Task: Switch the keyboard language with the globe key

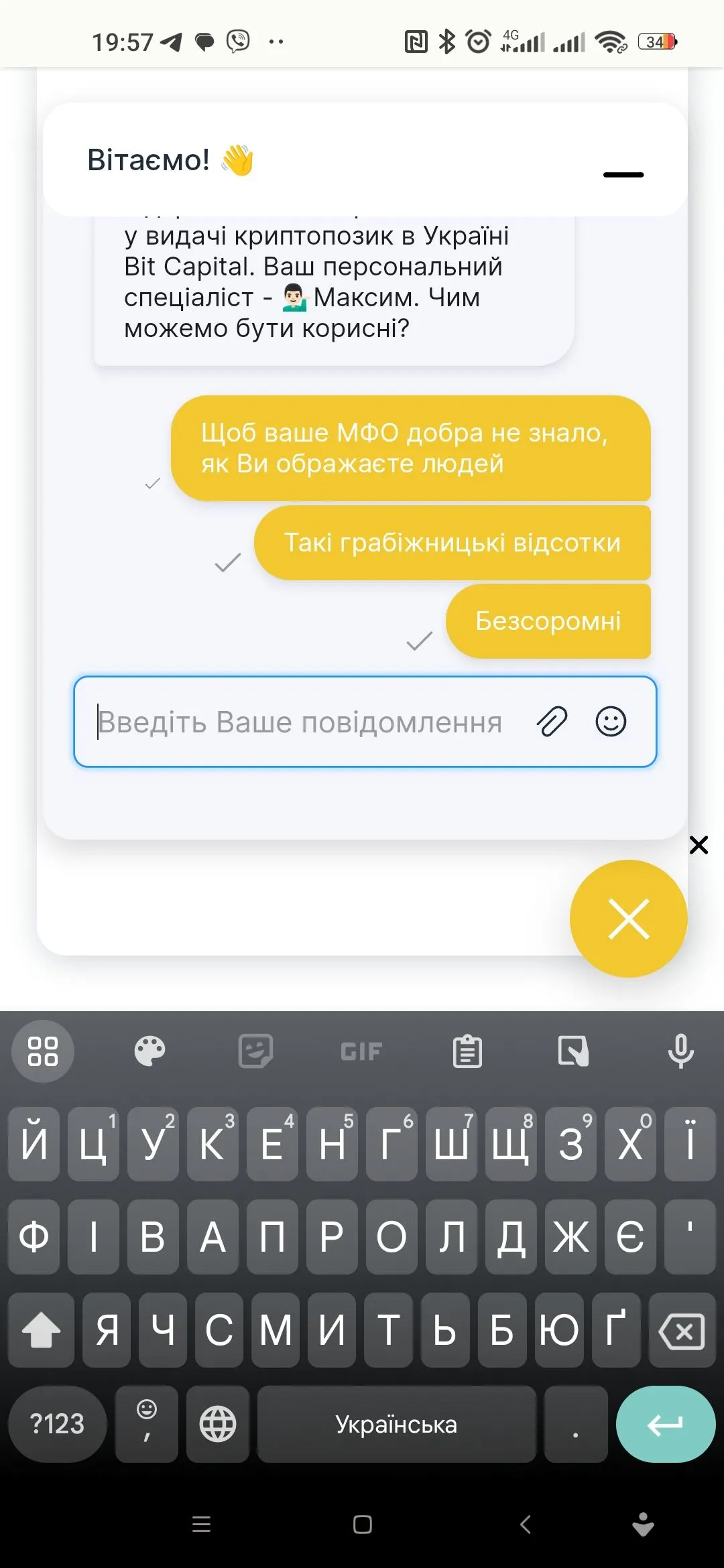Action: click(x=218, y=1424)
